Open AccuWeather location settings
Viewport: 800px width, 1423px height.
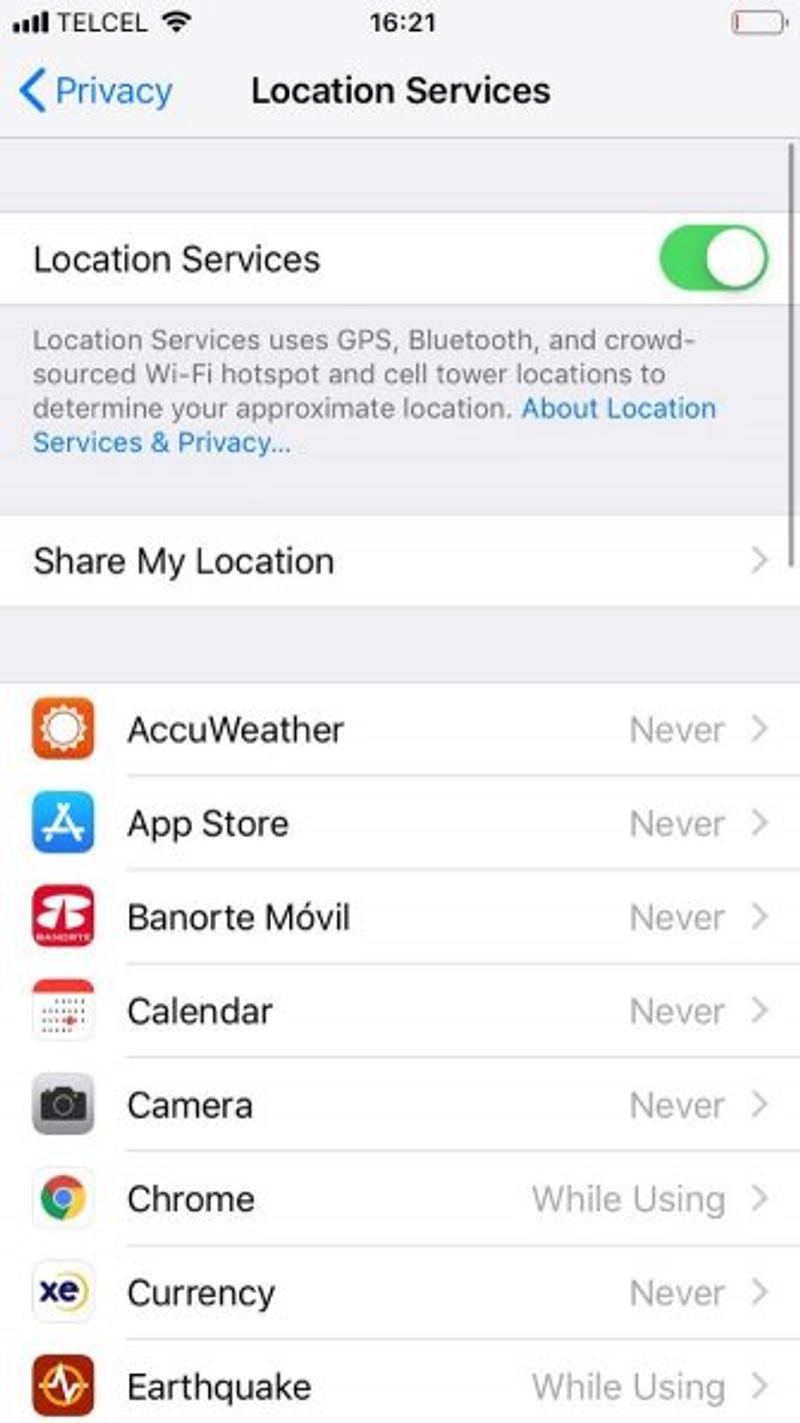coord(400,730)
